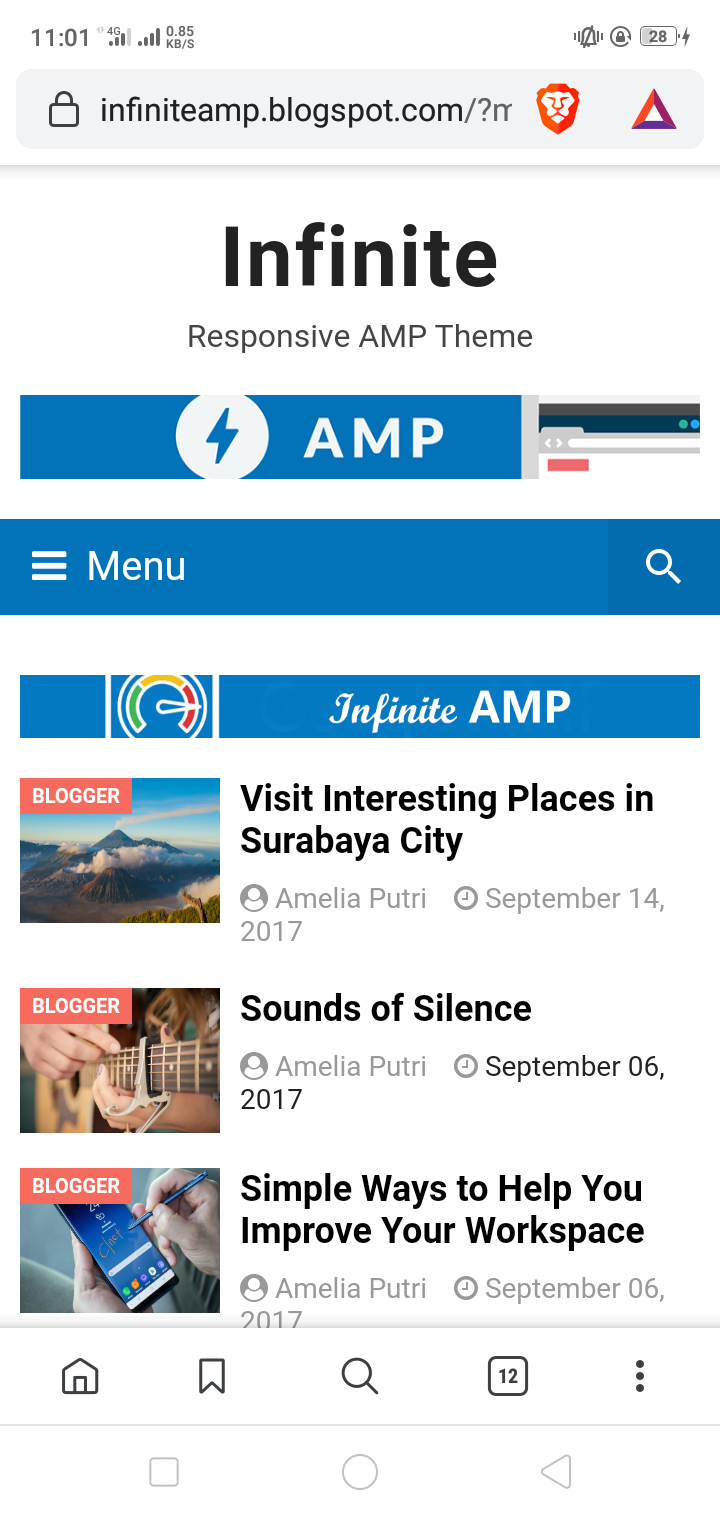Viewport: 720px width, 1520px height.
Task: Open the Infinite site title link
Action: [x=359, y=257]
